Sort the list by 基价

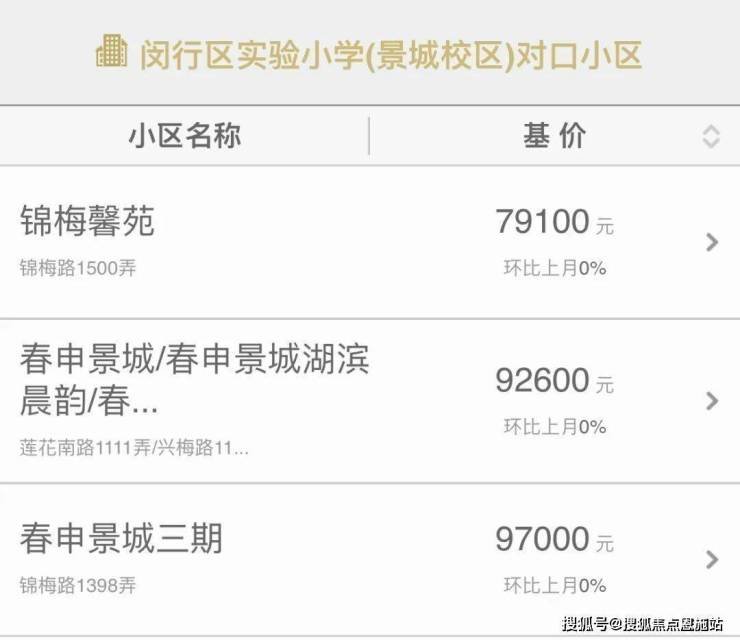(x=710, y=137)
